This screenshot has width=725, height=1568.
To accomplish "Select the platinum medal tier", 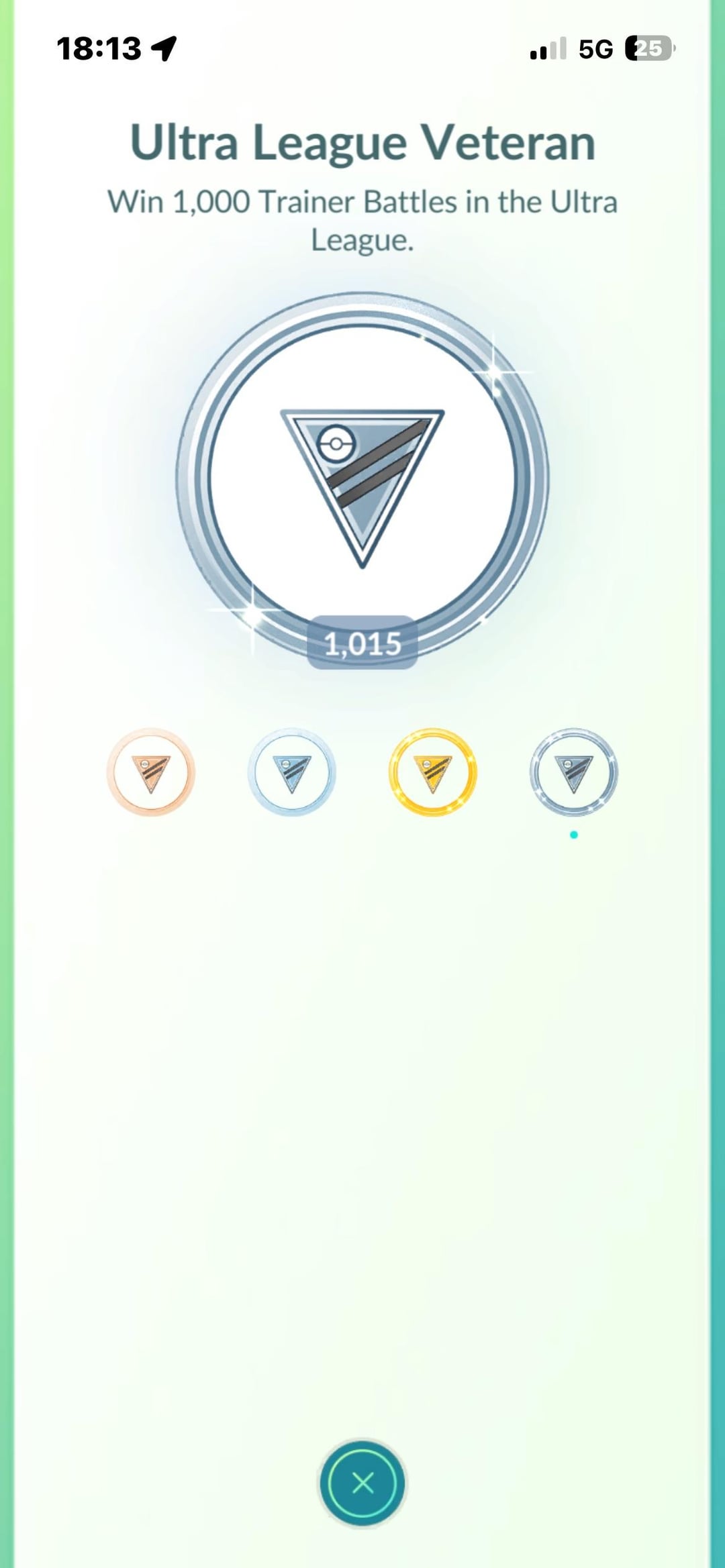I will (x=573, y=772).
